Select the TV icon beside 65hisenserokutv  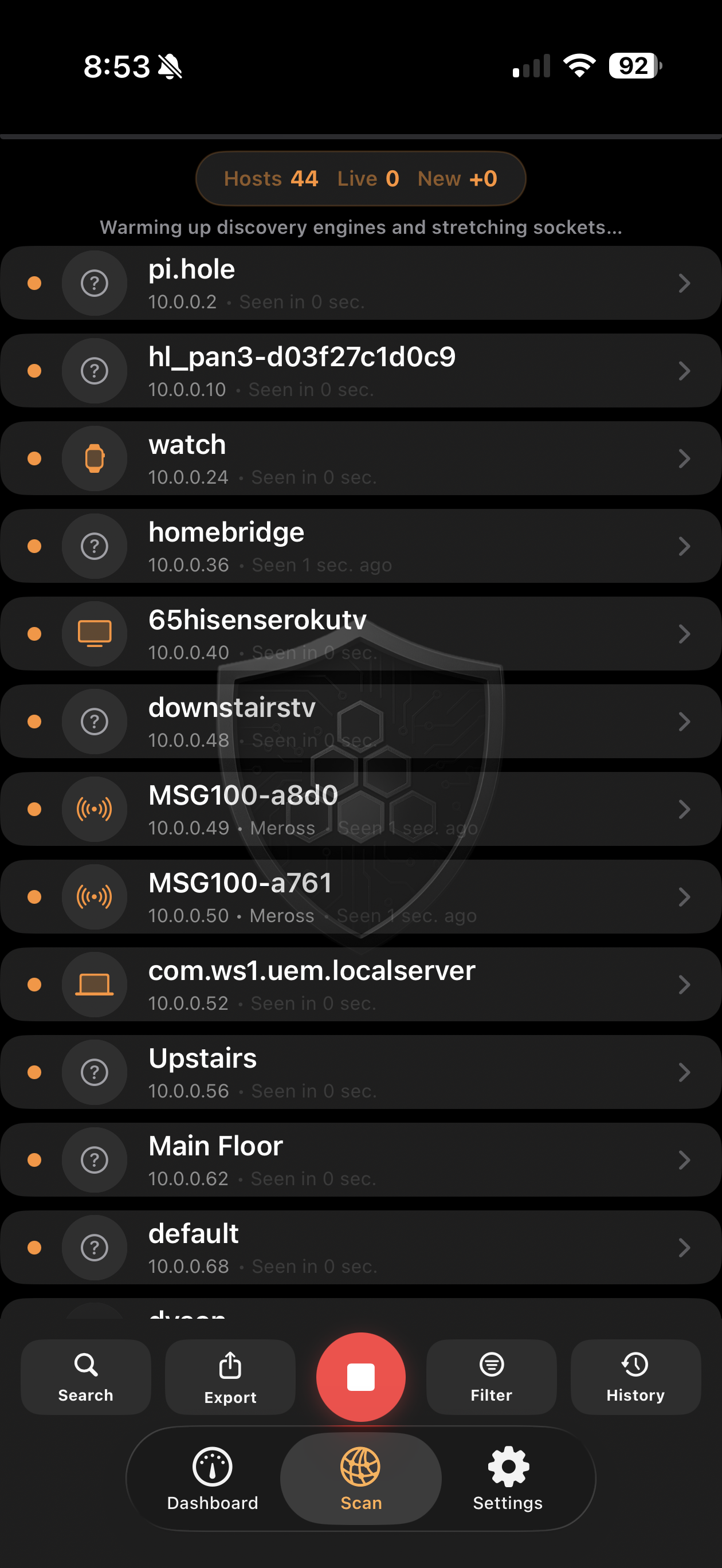tap(95, 634)
